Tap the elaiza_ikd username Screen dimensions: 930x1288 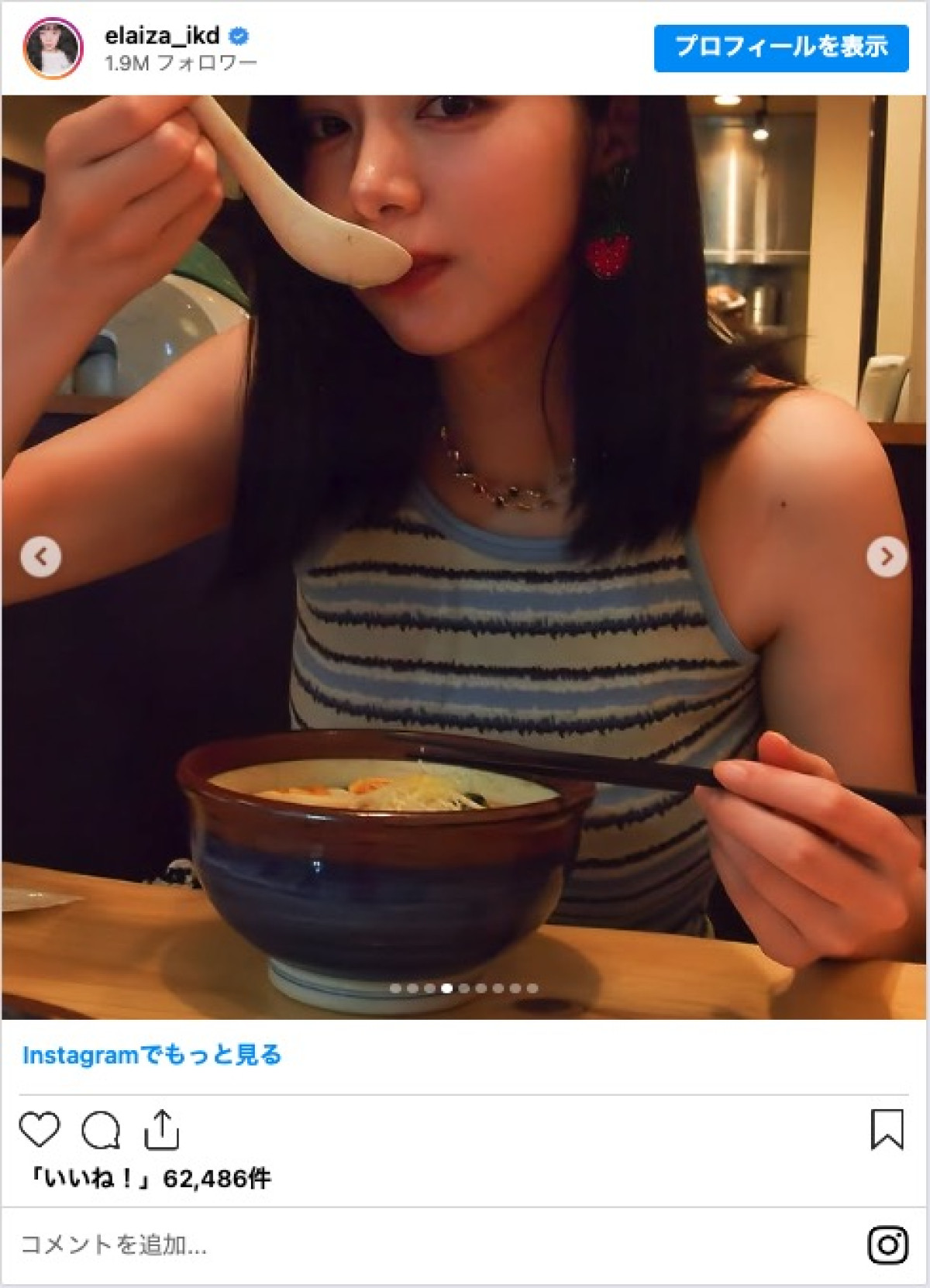click(162, 36)
